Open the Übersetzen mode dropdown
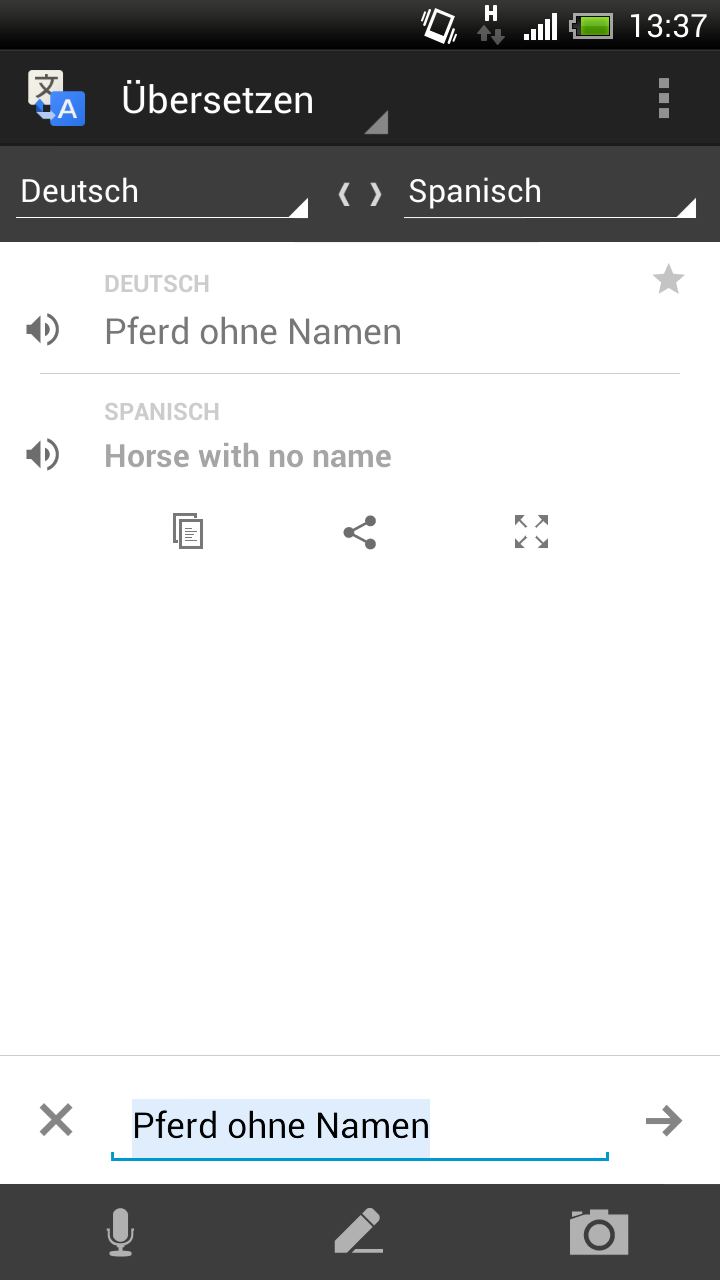The image size is (720, 1280). tap(250, 101)
